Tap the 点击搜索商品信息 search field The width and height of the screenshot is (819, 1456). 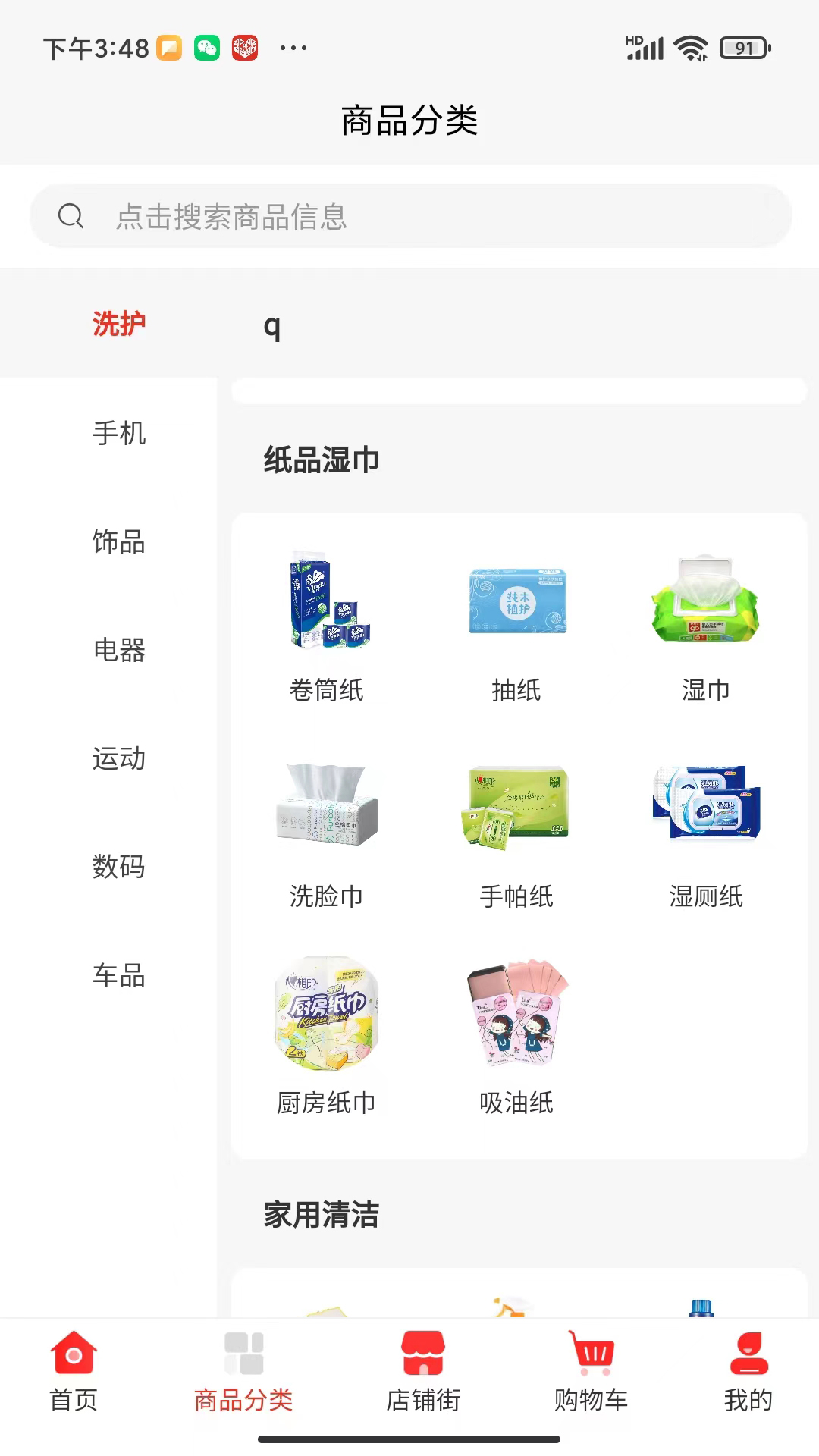(409, 215)
